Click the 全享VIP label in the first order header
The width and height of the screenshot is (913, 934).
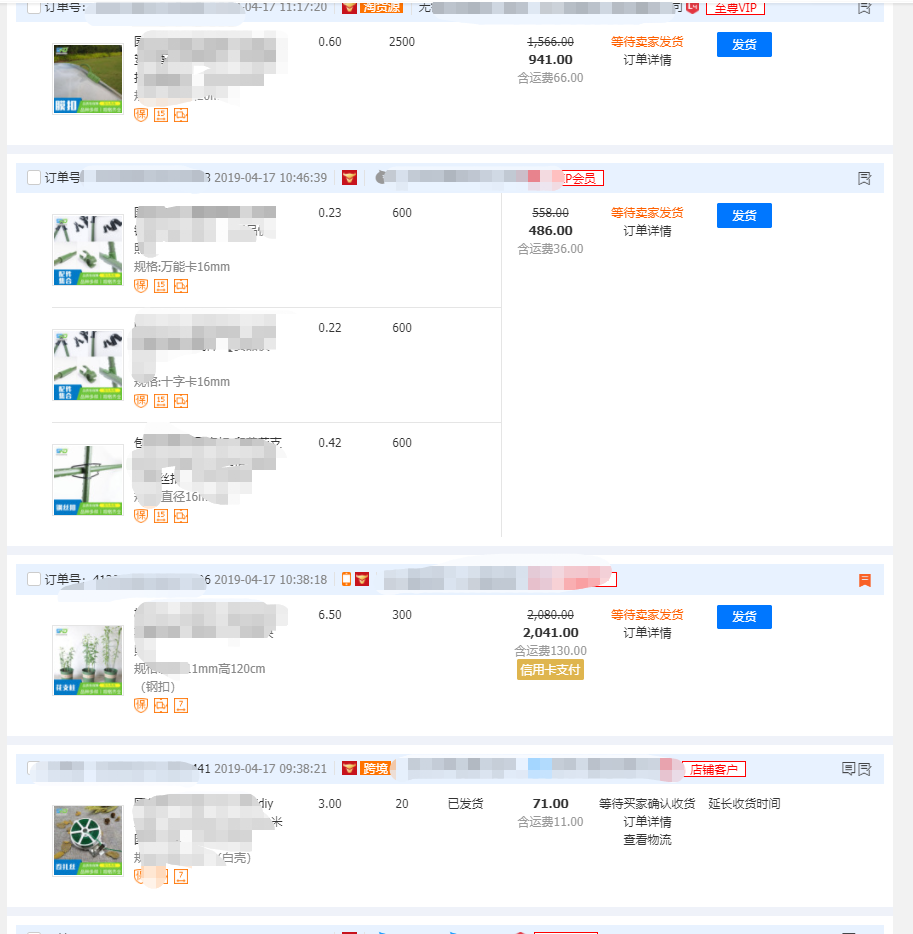pos(735,9)
